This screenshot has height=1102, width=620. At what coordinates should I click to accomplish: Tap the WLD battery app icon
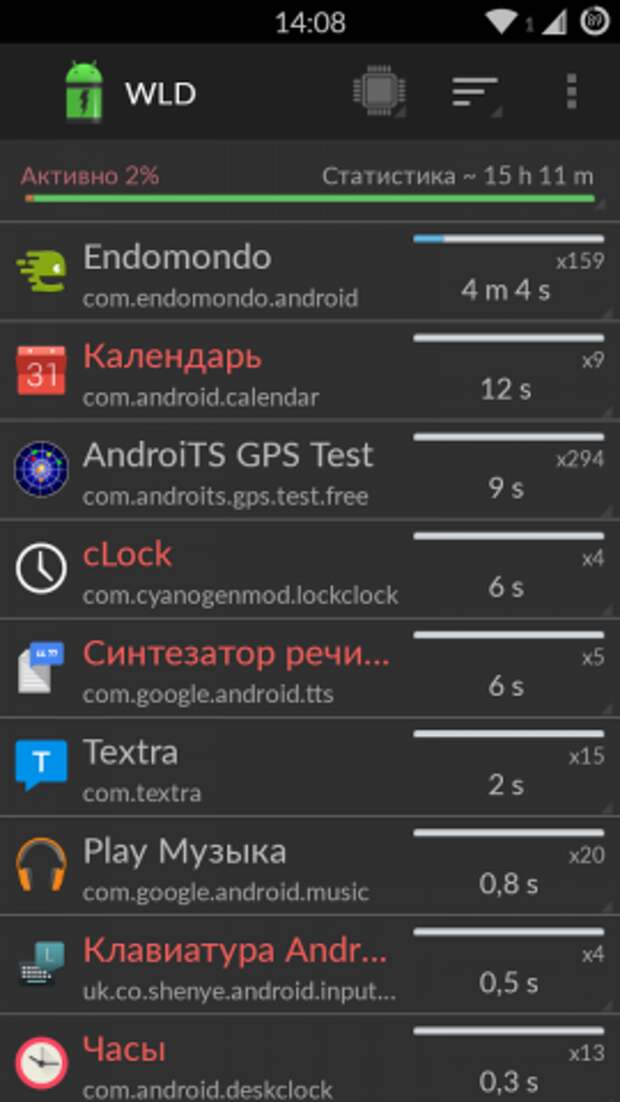click(x=84, y=92)
